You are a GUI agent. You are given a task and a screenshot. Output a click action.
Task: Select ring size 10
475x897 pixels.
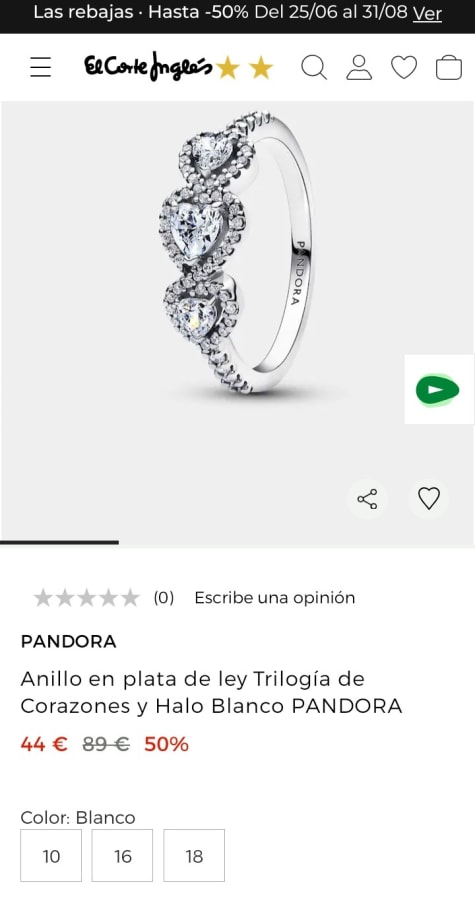51,856
